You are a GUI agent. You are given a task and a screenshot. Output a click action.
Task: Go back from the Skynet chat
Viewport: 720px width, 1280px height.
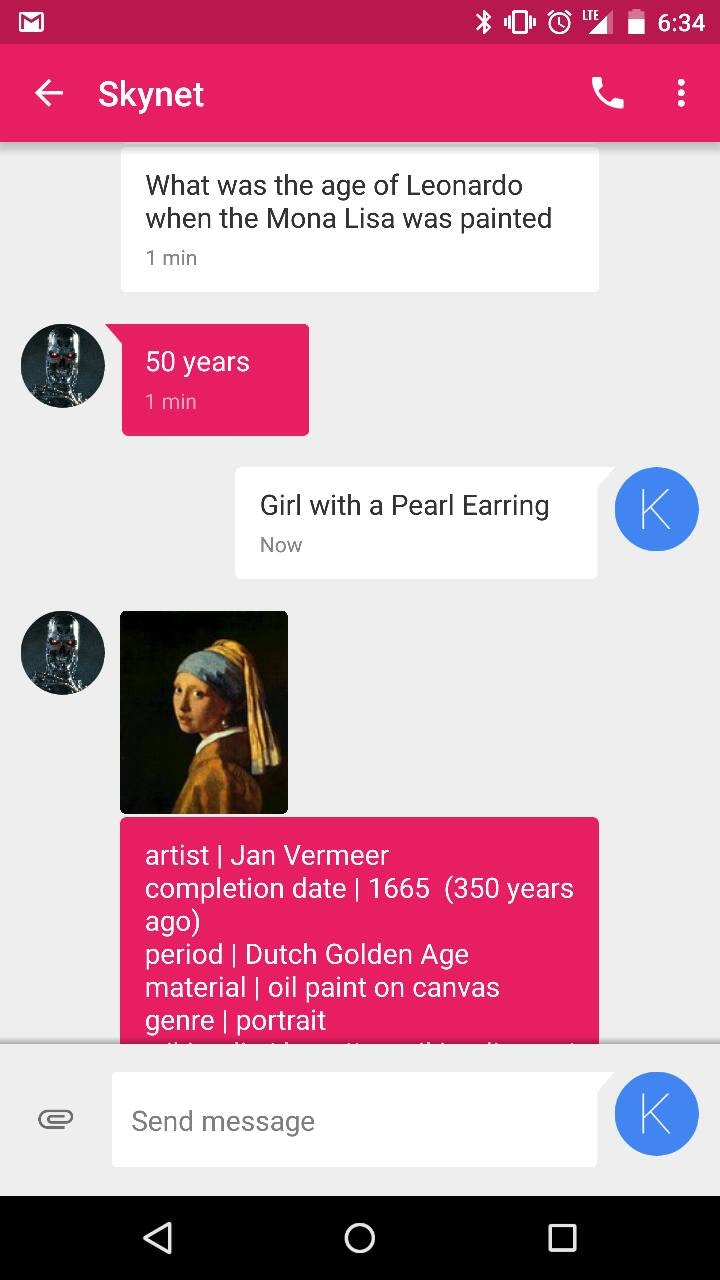pyautogui.click(x=48, y=94)
